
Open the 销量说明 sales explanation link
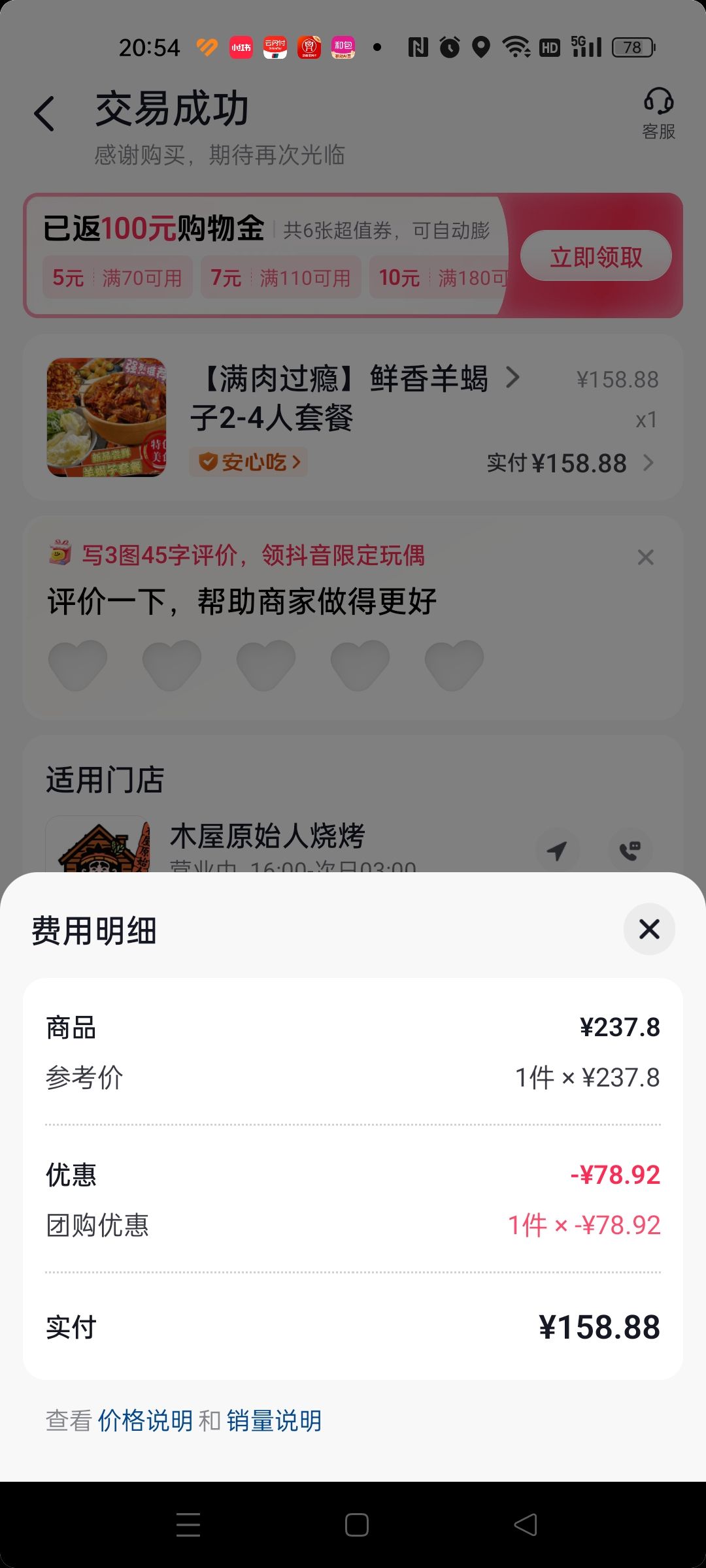click(274, 1420)
